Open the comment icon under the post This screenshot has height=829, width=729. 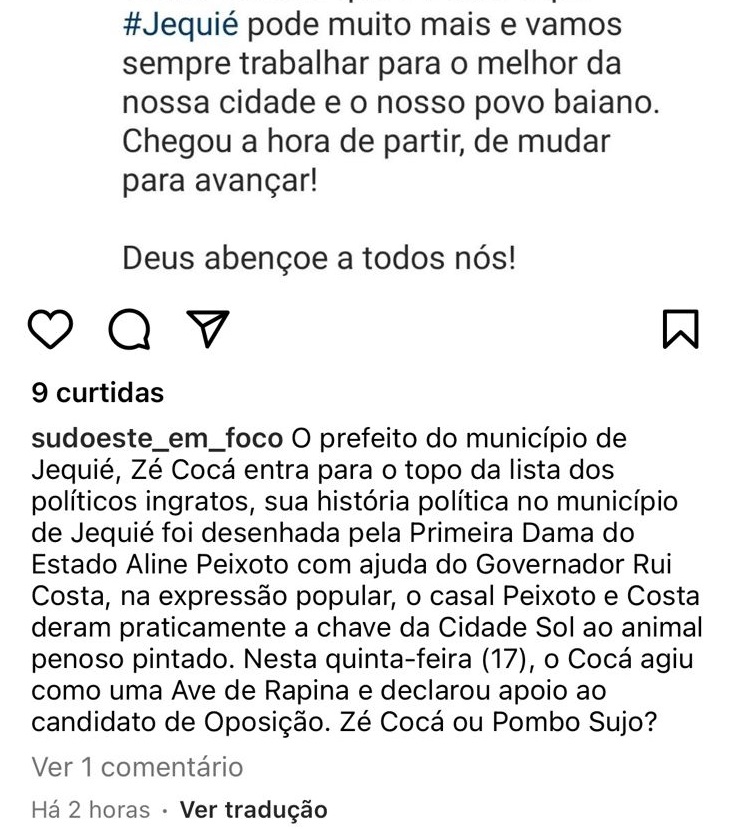pyautogui.click(x=128, y=331)
